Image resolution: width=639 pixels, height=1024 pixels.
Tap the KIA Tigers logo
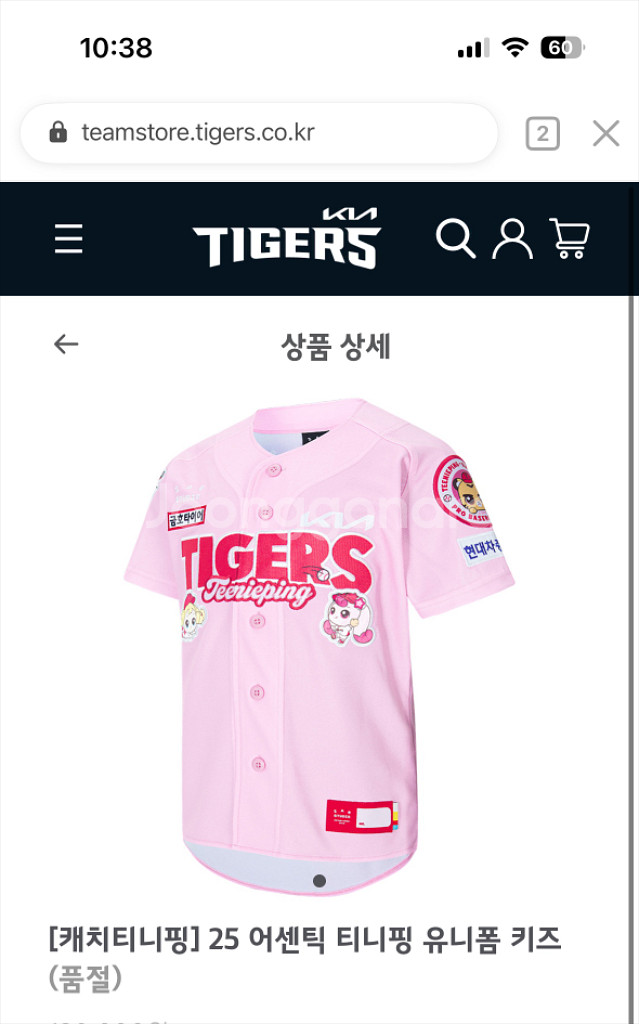point(287,238)
